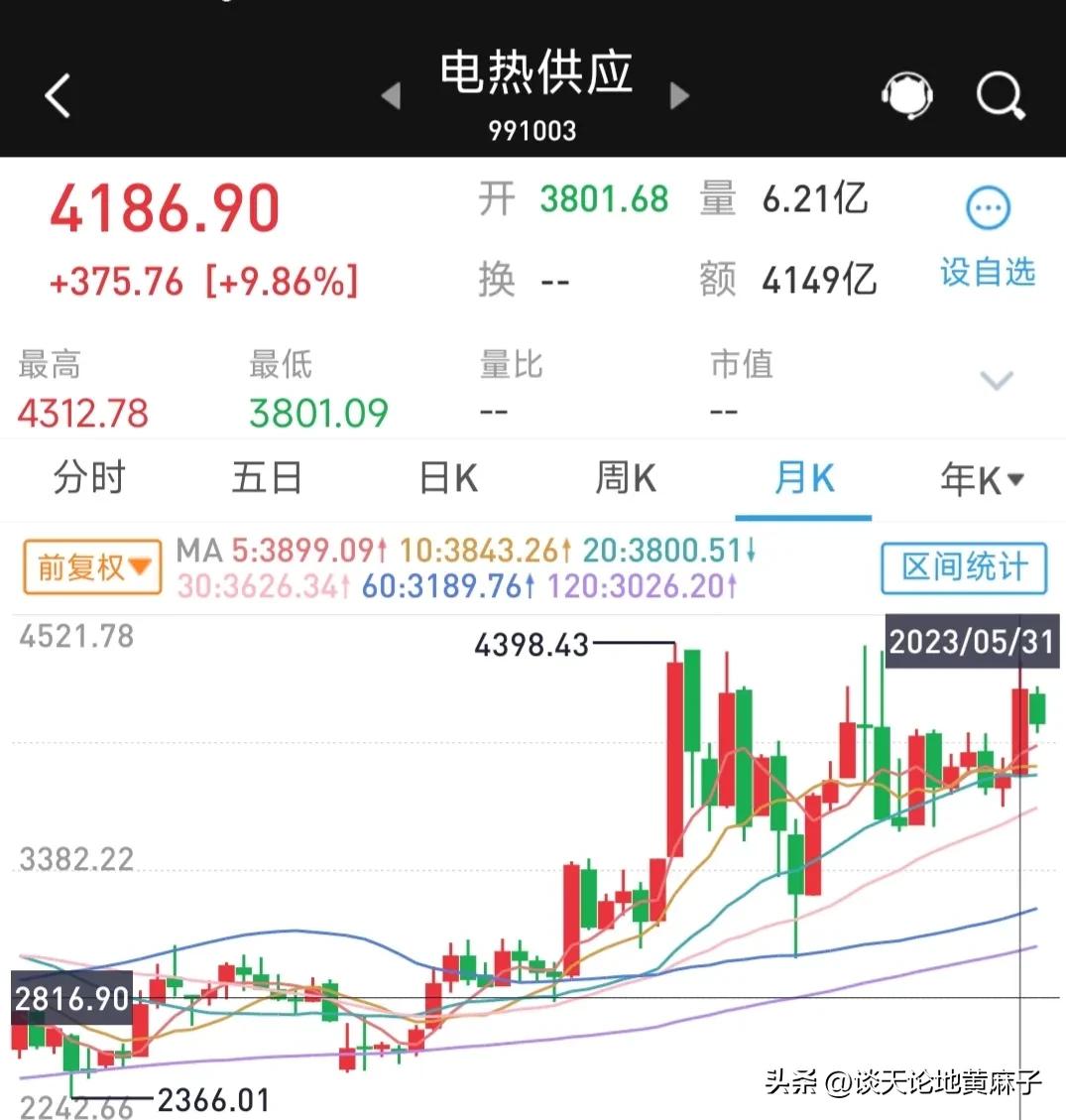Tap the 2023/05/31 date marker

tap(970, 642)
